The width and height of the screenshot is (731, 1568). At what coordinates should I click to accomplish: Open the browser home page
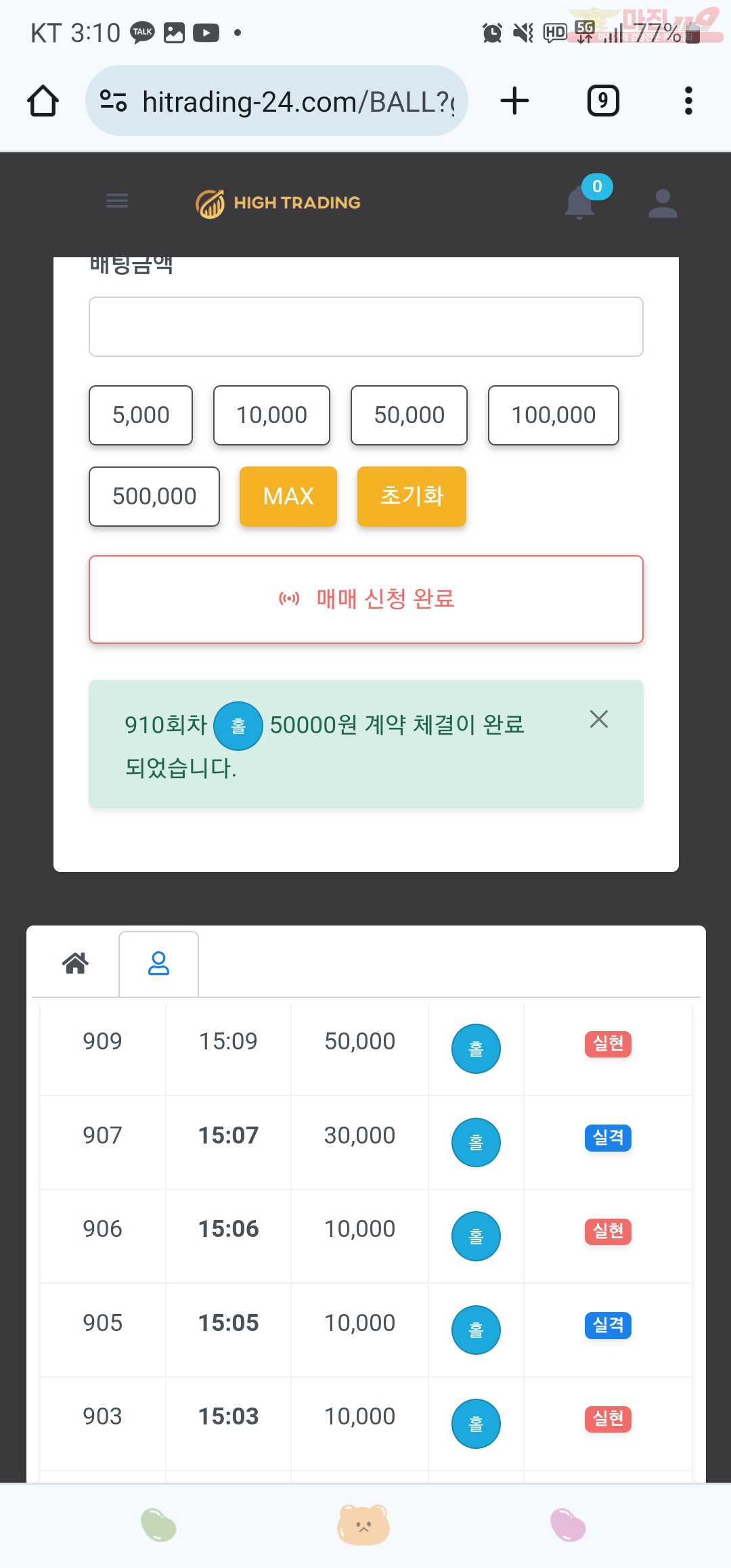coord(43,101)
